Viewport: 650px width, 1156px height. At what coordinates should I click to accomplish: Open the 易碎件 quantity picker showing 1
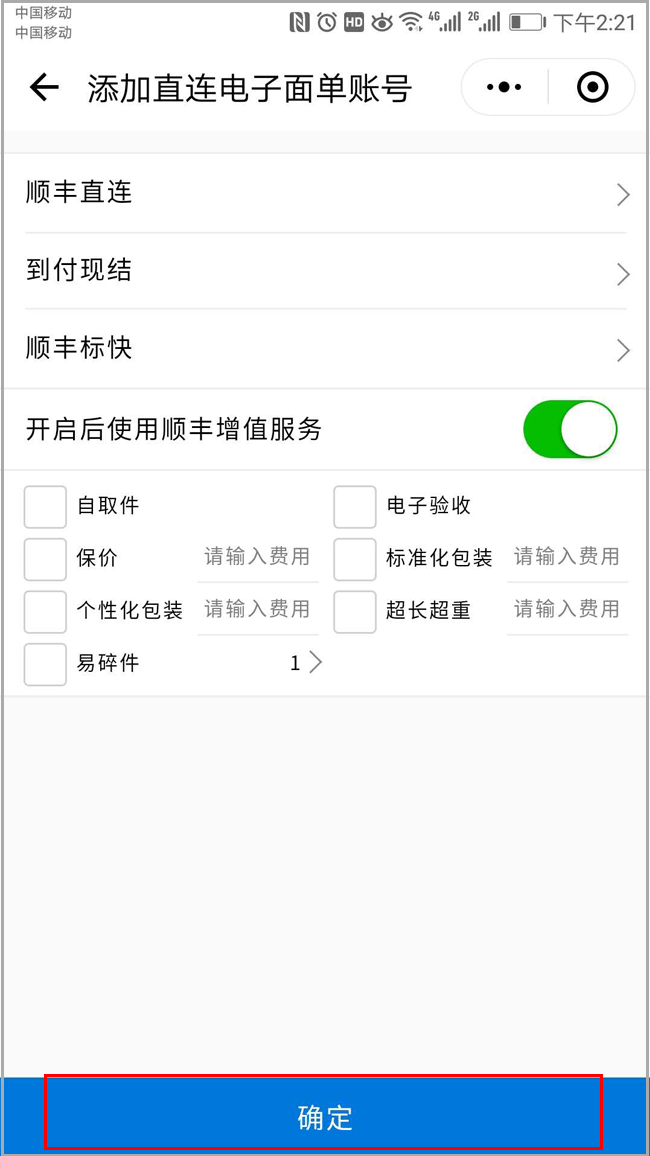306,664
